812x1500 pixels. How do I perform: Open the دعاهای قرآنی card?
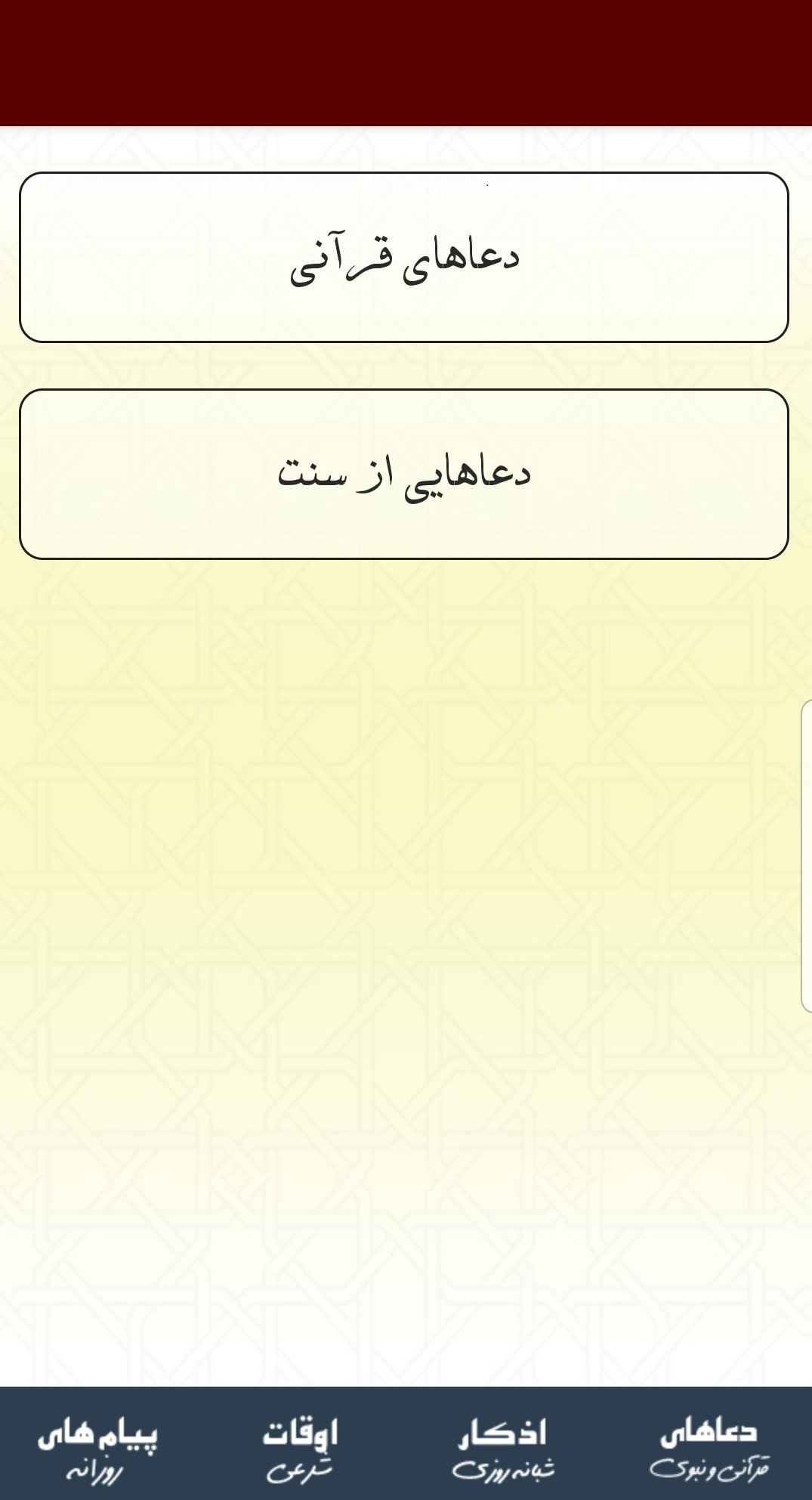[x=404, y=258]
